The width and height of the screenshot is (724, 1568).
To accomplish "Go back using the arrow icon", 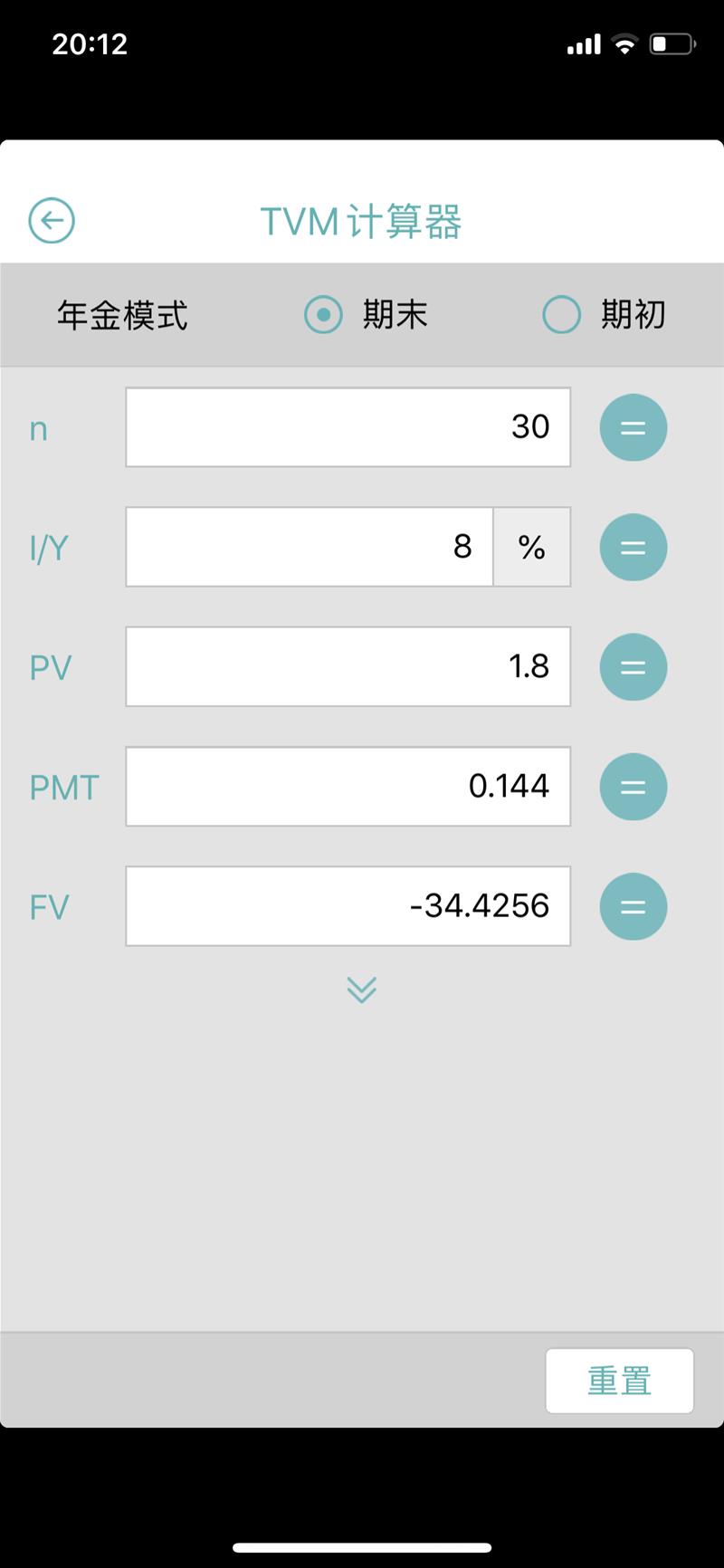I will pyautogui.click(x=52, y=221).
